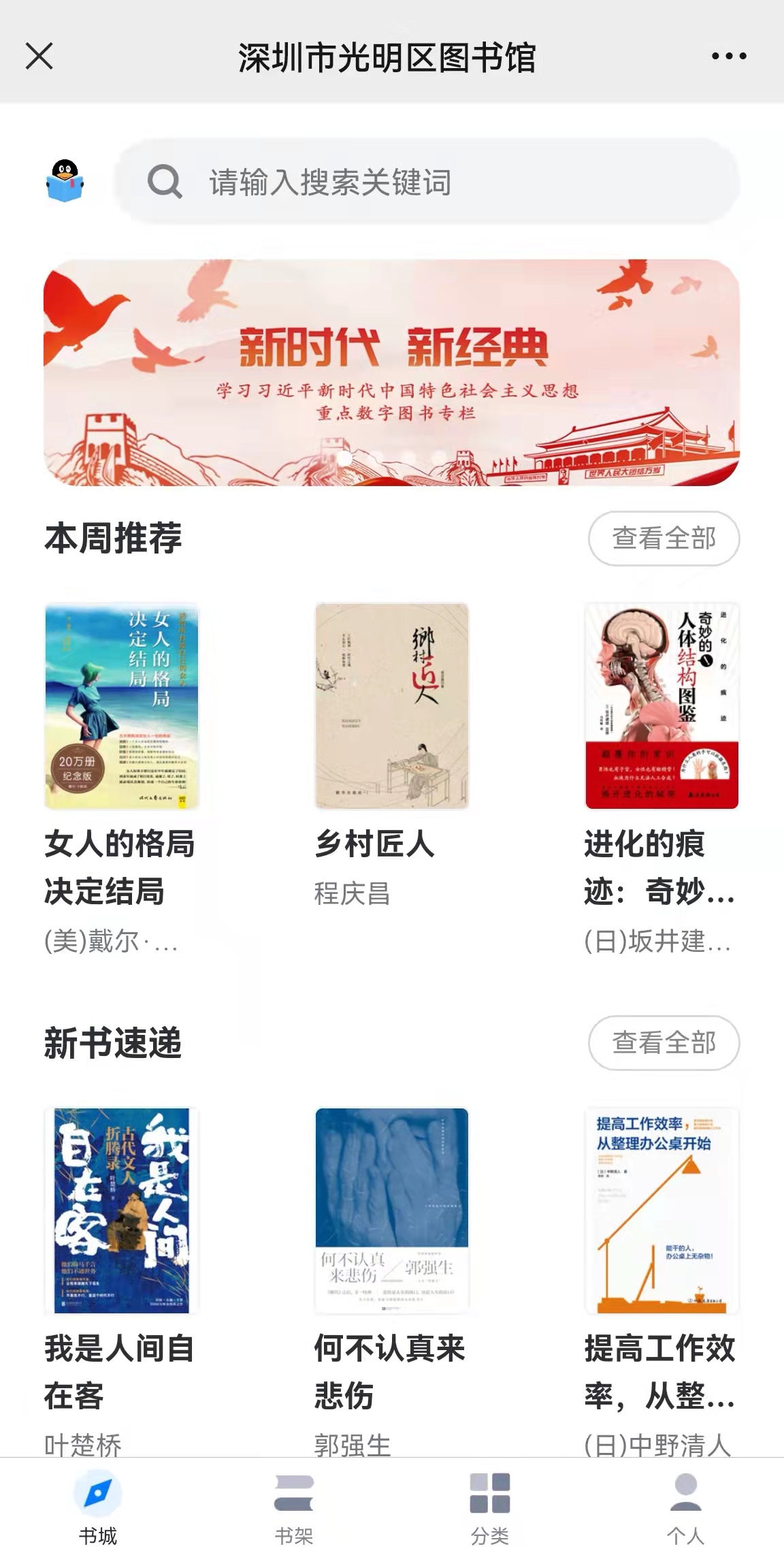Open the book 何不认真来悲伤

click(391, 1211)
